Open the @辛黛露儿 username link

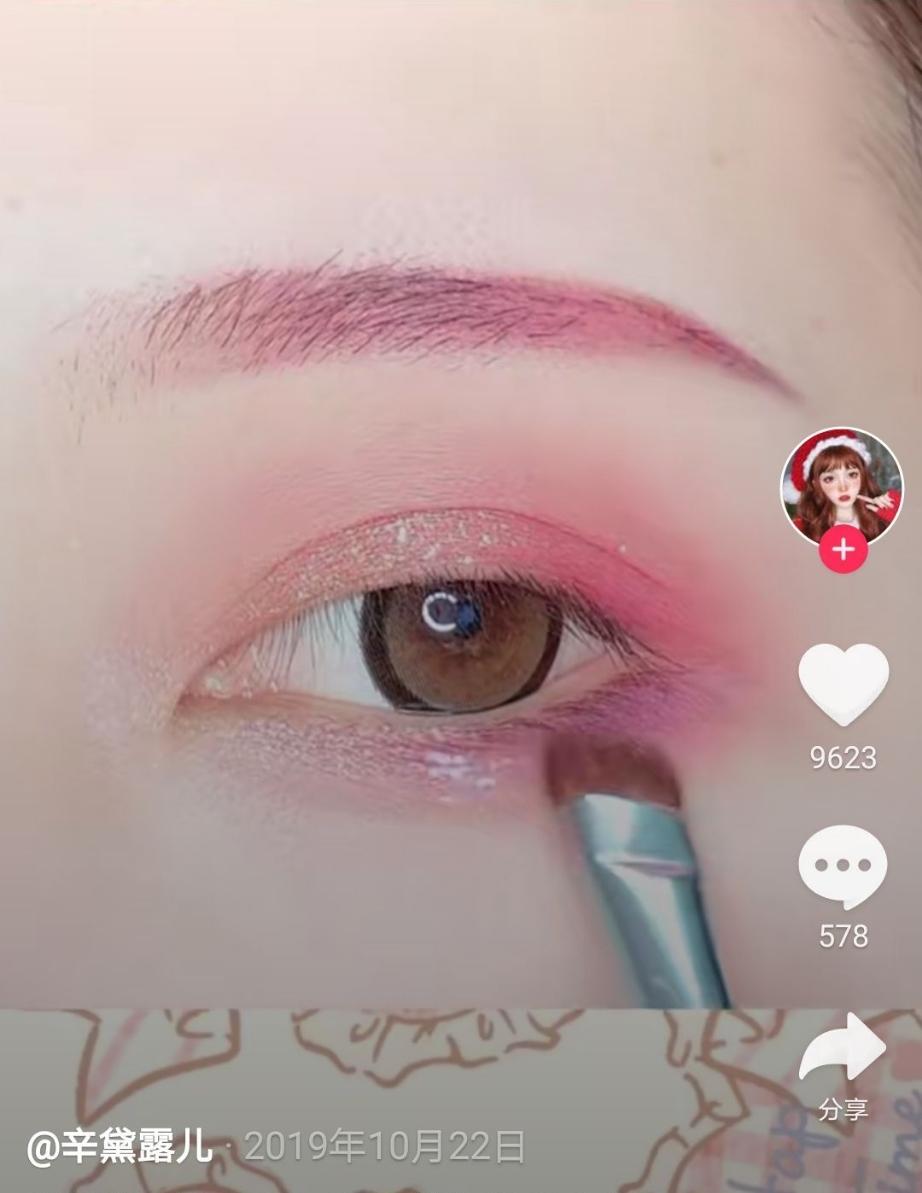click(120, 1147)
